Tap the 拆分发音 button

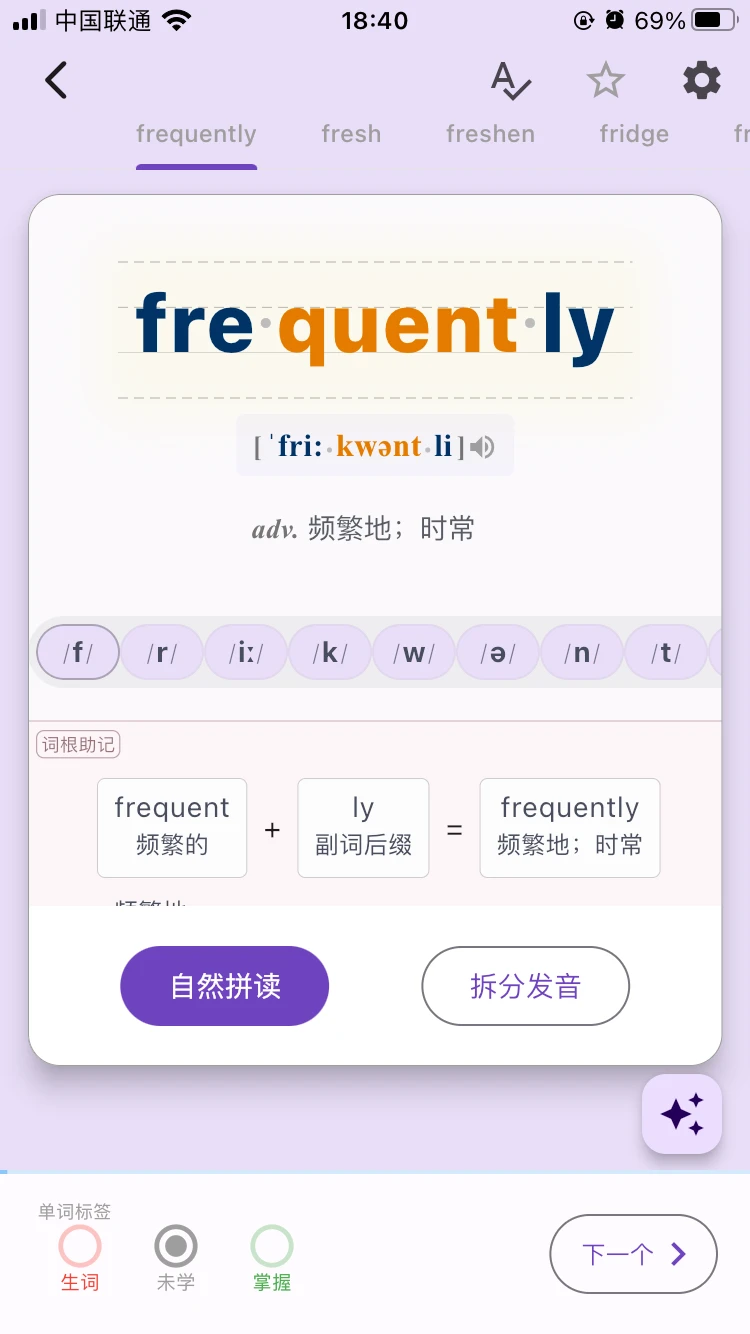click(x=525, y=986)
